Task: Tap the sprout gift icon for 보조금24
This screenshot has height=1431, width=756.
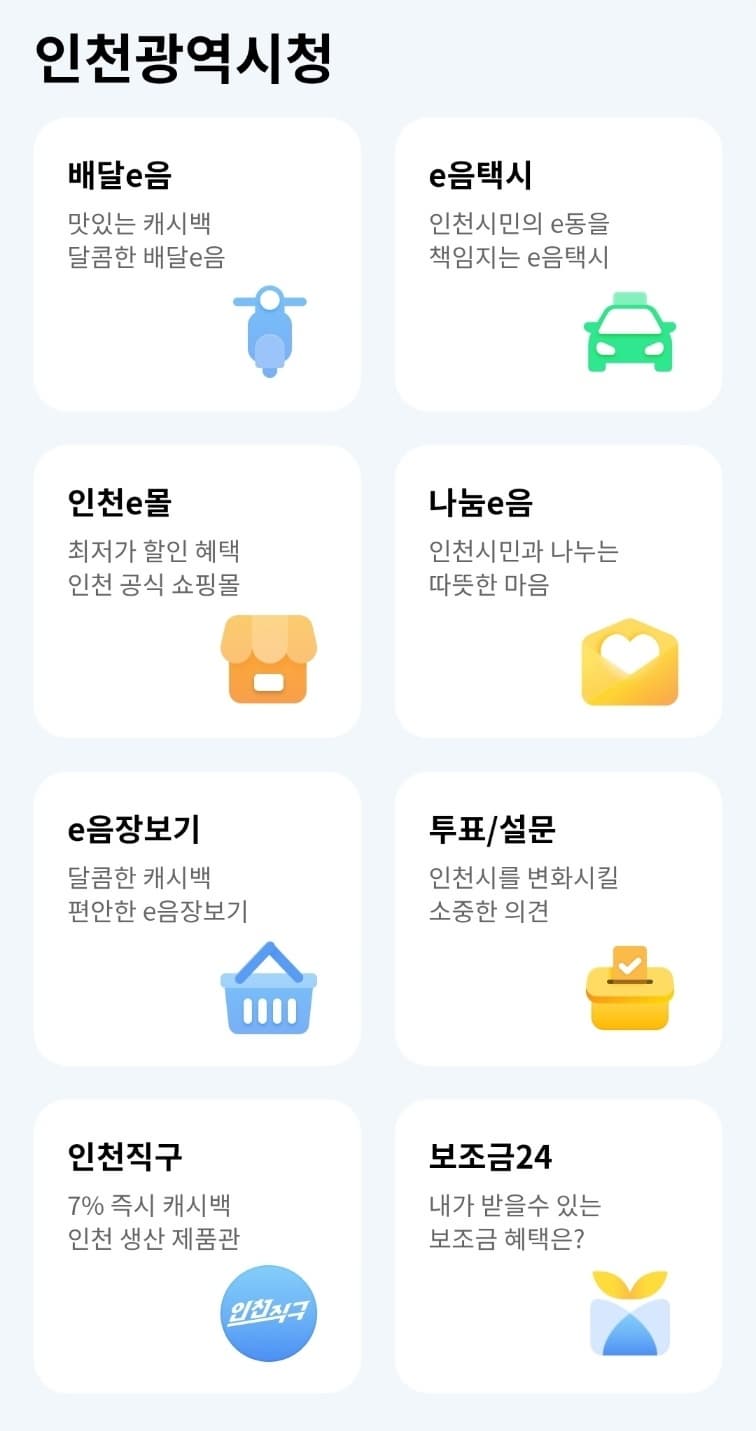Action: point(628,1312)
